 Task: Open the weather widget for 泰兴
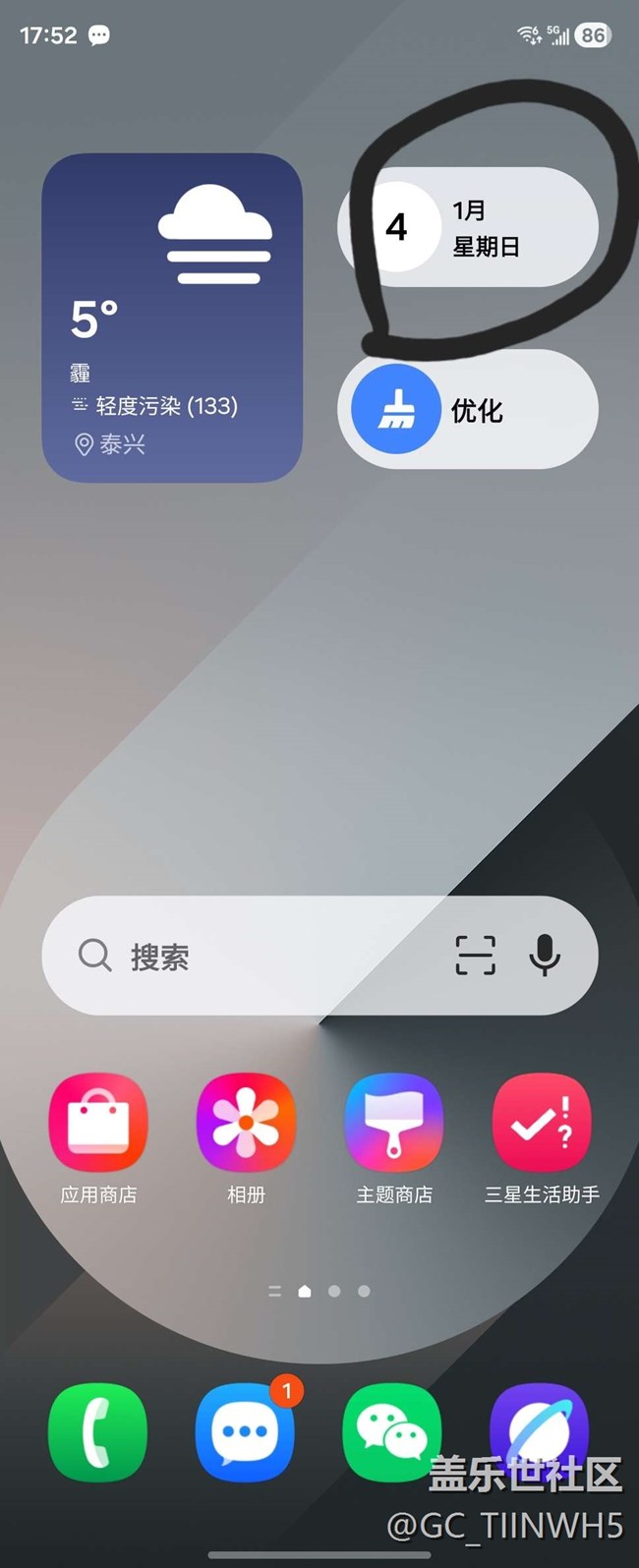click(x=172, y=318)
